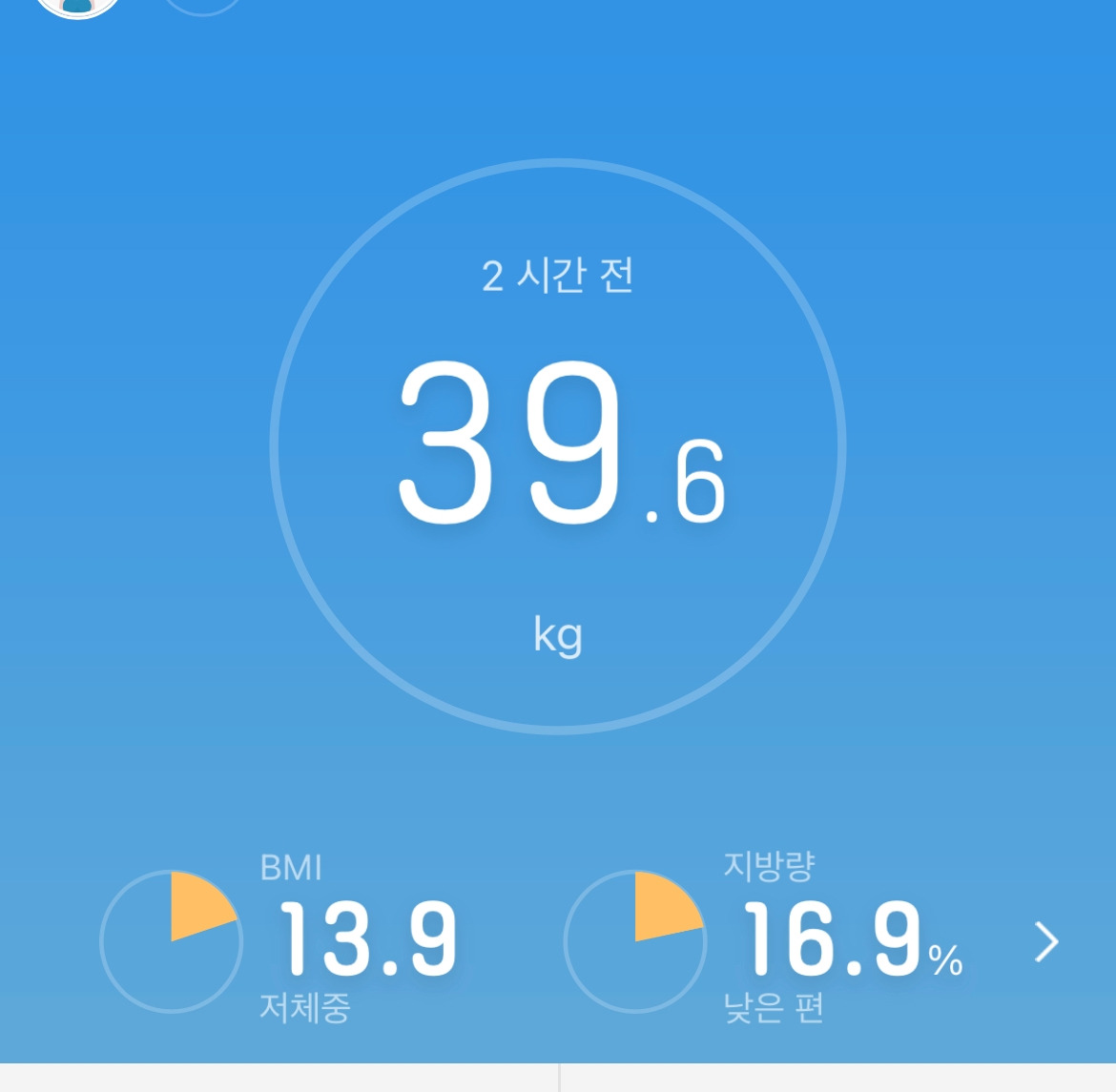Open the body details chevron arrow

coord(1046,942)
